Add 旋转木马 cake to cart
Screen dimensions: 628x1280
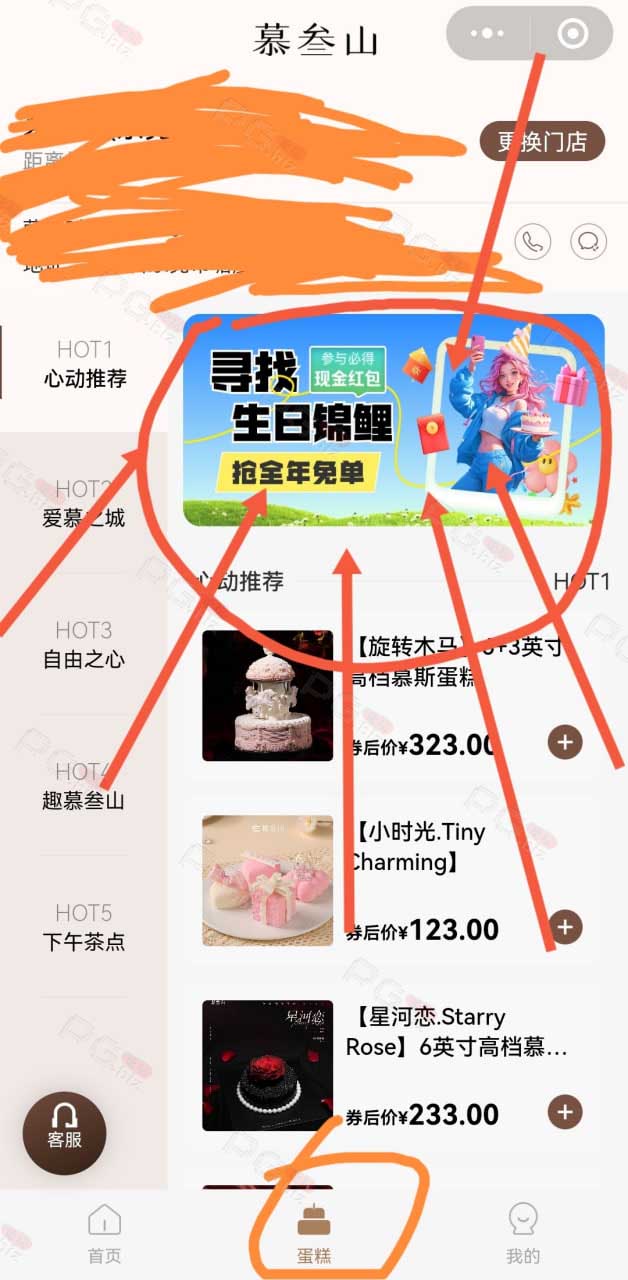[x=565, y=742]
